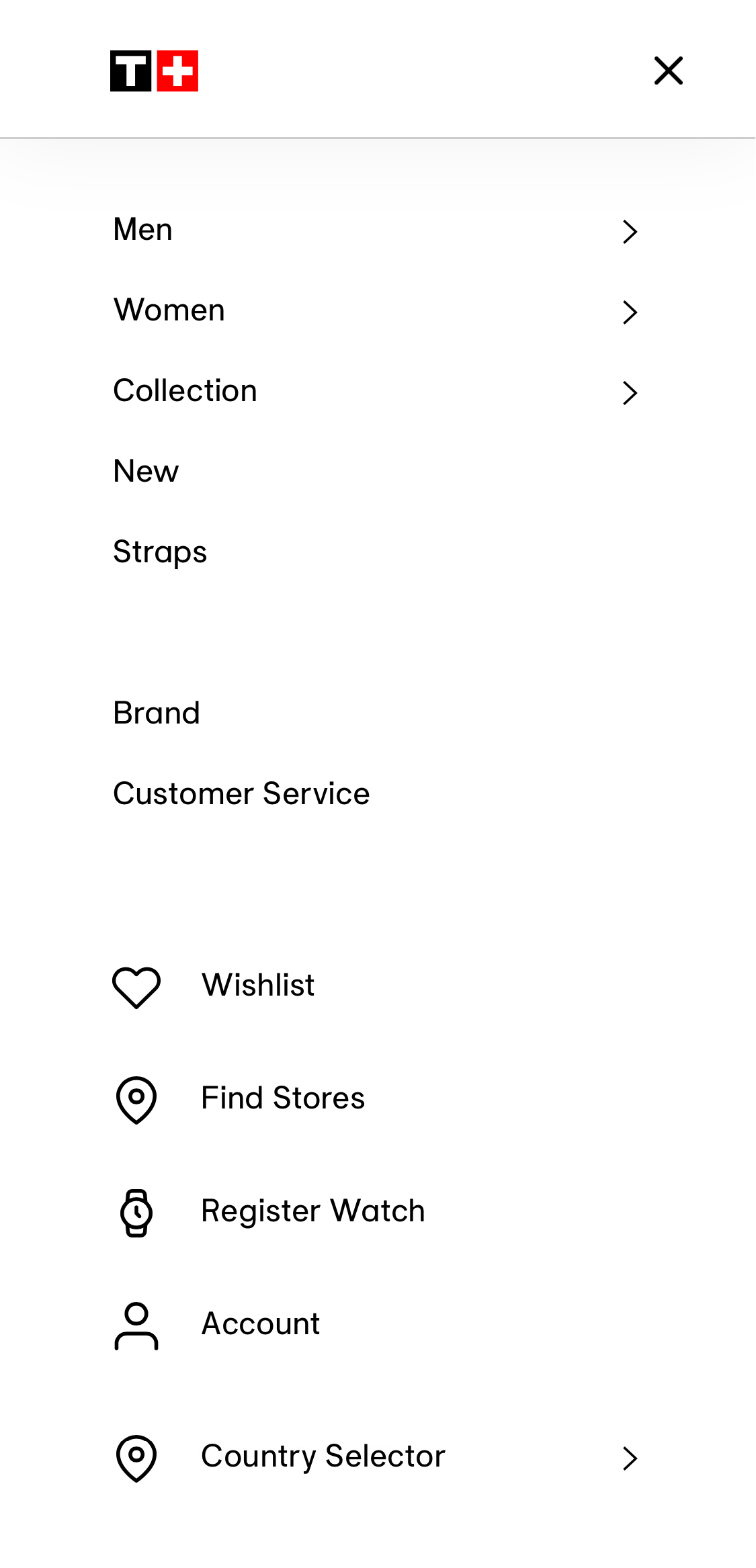Viewport: 756px width, 1568px height.
Task: Click the close X icon
Action: tap(669, 71)
